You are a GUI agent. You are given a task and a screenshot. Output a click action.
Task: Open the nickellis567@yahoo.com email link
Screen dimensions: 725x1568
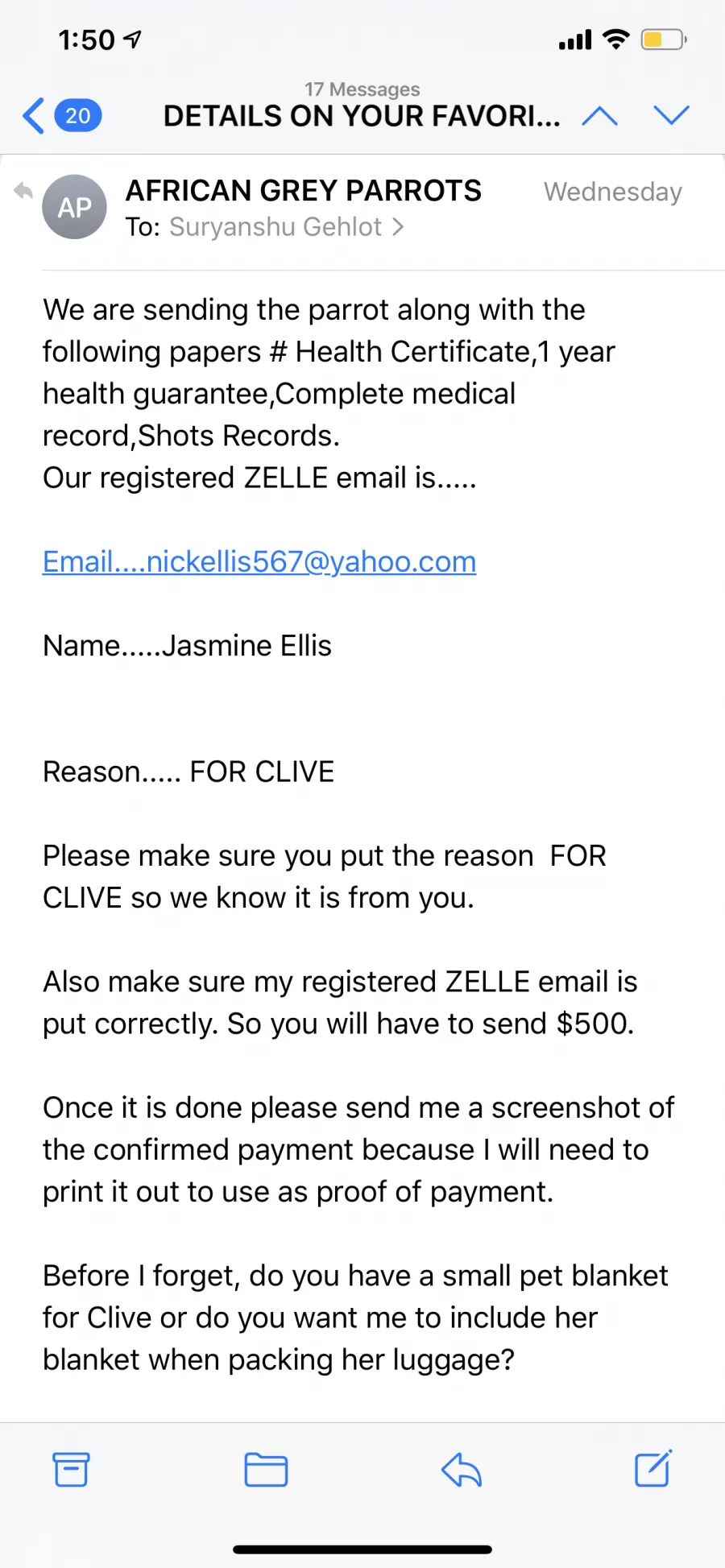259,561
